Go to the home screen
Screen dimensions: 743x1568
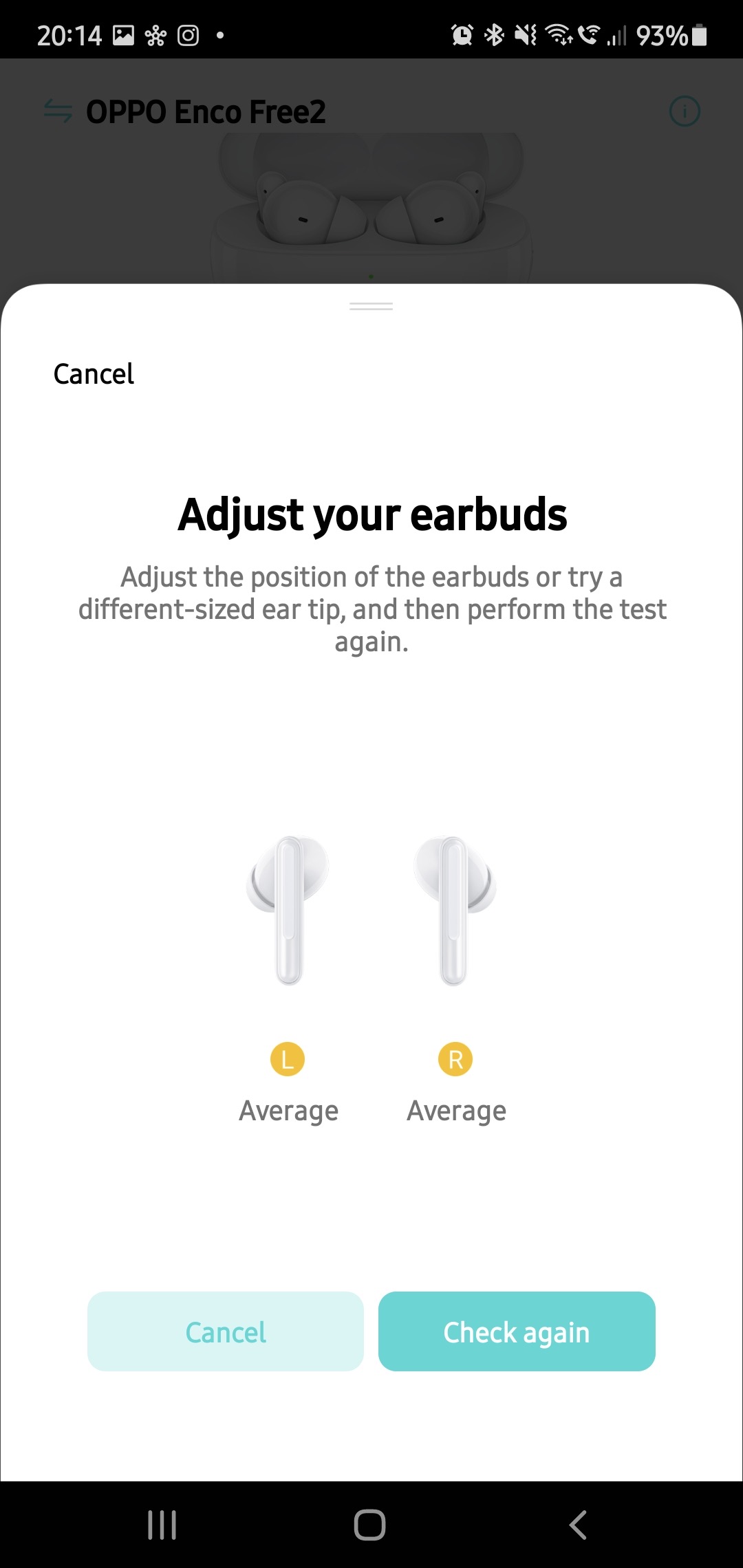click(x=370, y=1525)
